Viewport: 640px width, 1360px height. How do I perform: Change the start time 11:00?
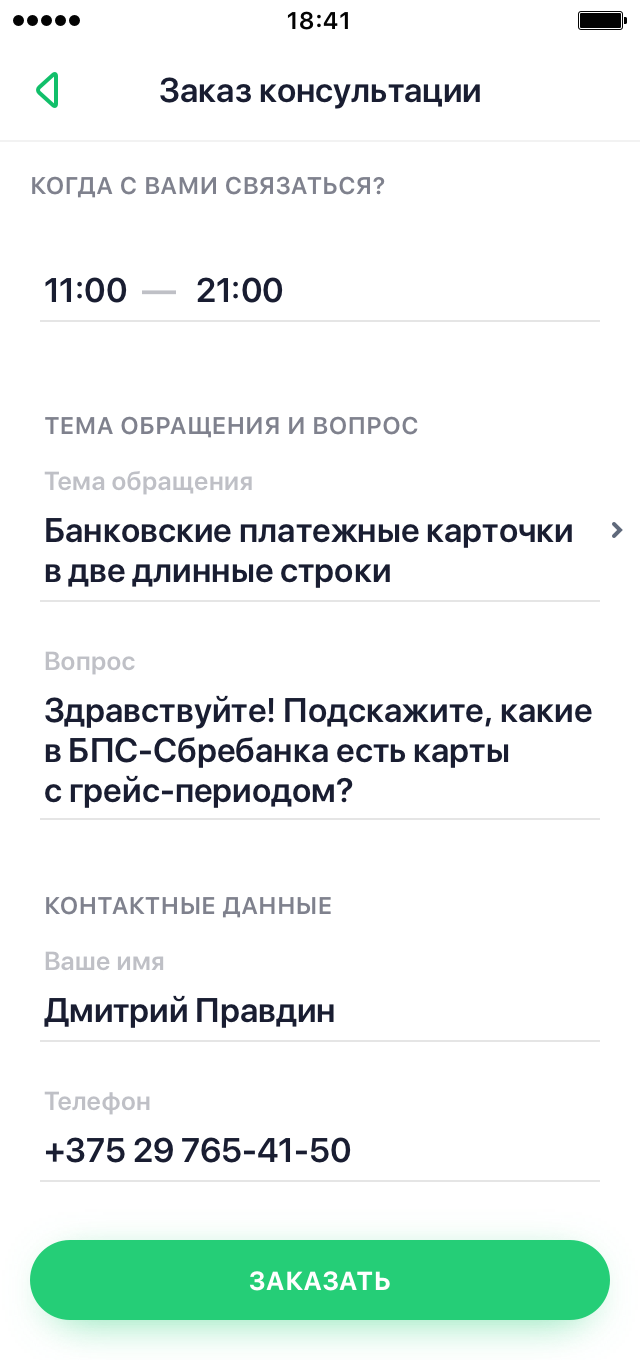(86, 291)
